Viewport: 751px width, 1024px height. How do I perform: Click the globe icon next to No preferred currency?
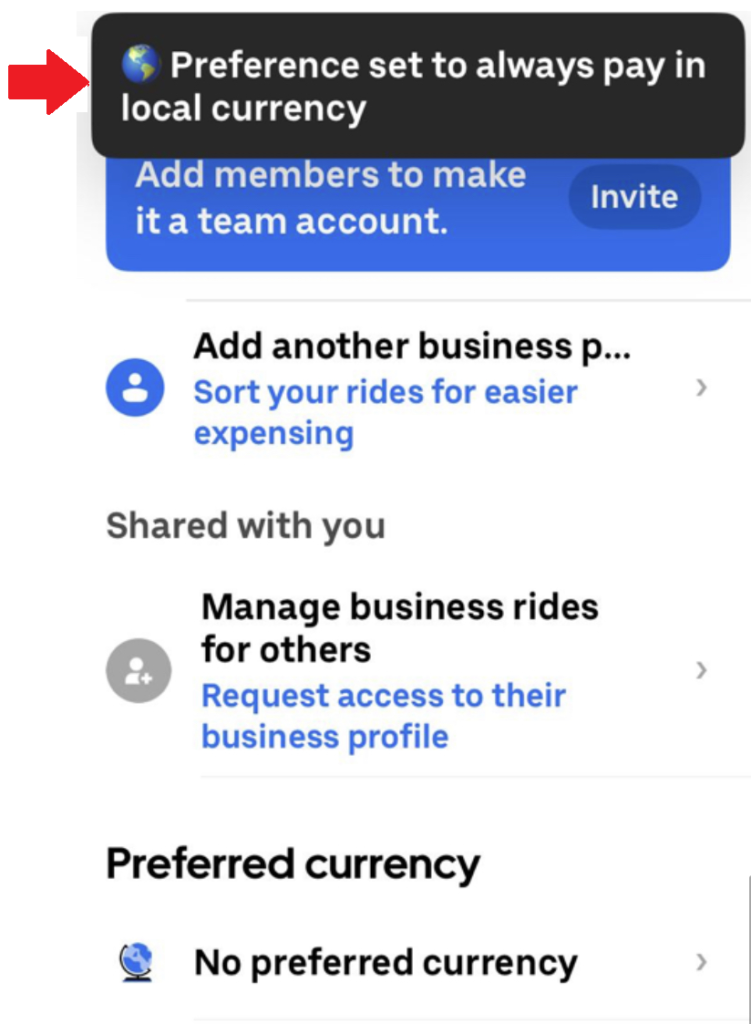tap(138, 961)
